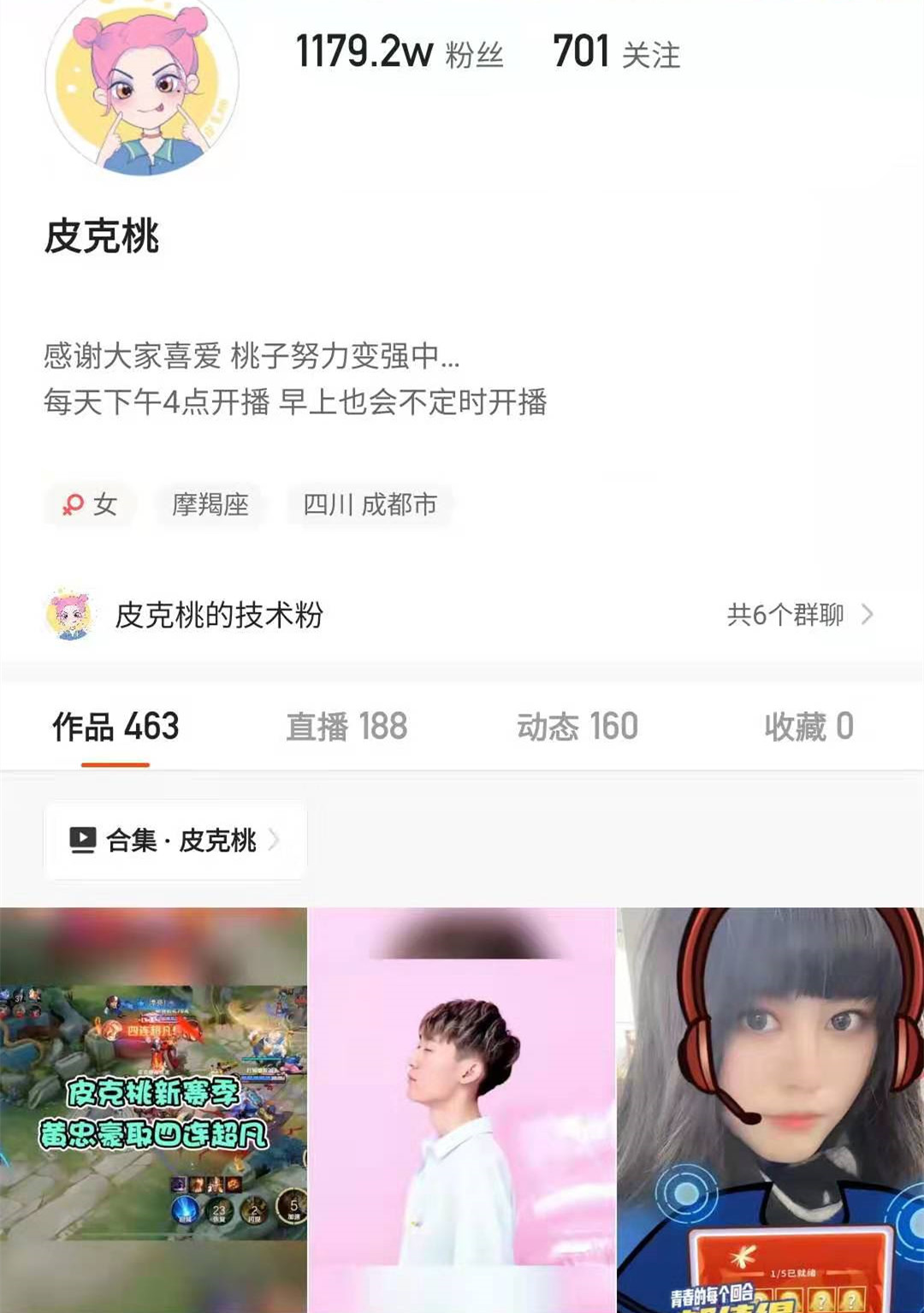Switch to the 动态 160 tab
Image resolution: width=924 pixels, height=1313 pixels.
(577, 727)
